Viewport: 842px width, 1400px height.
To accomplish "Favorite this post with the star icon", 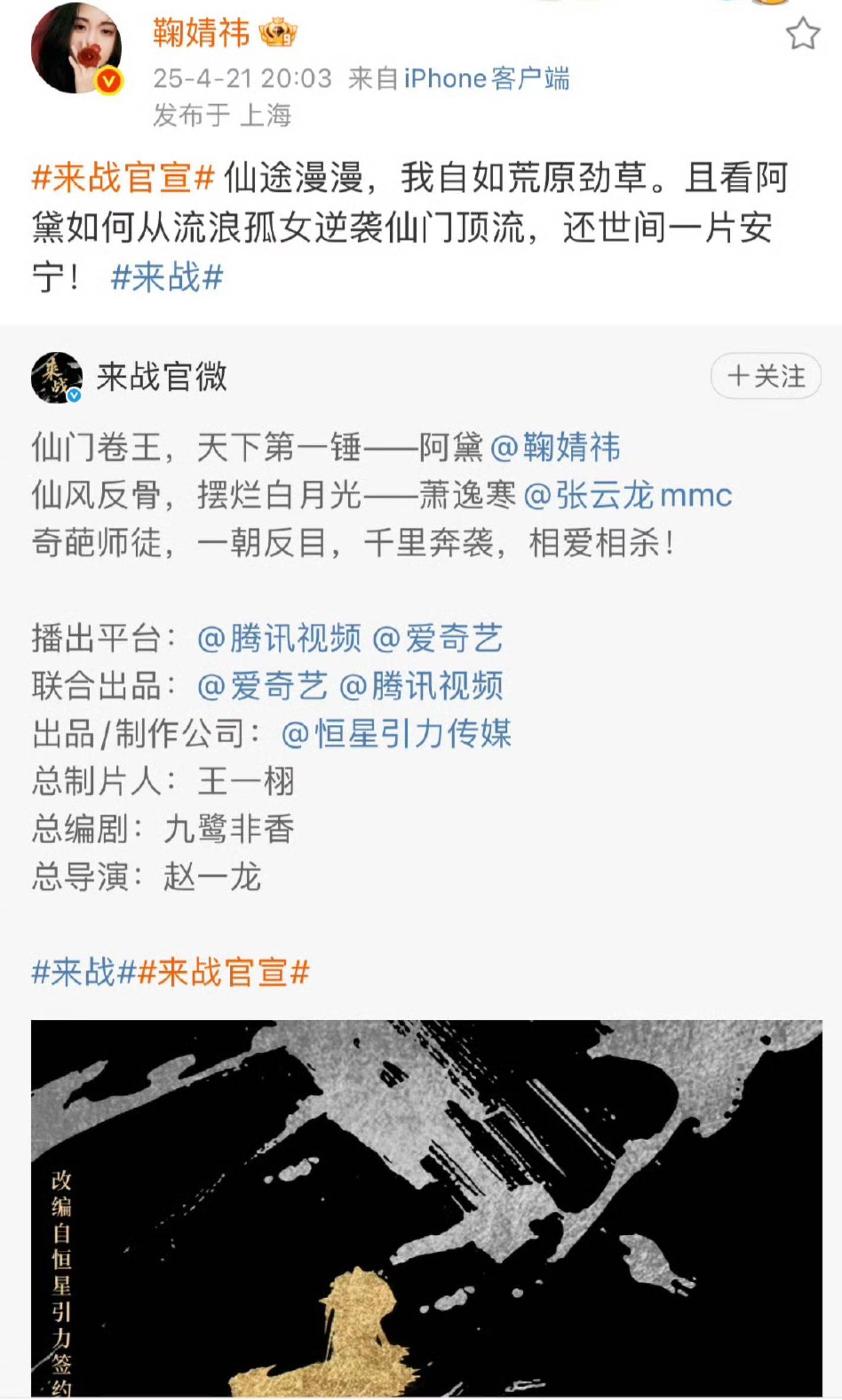I will click(802, 34).
